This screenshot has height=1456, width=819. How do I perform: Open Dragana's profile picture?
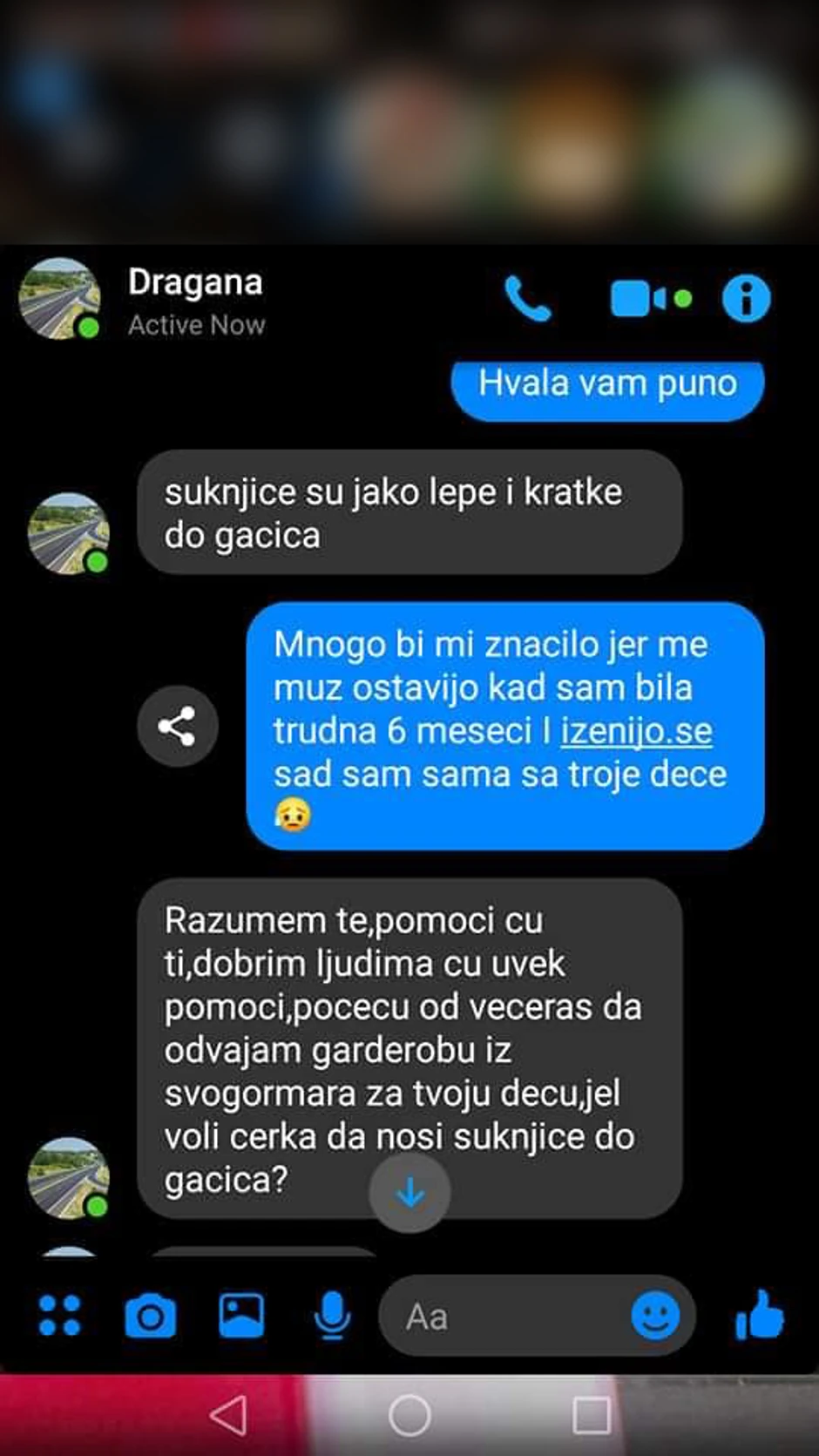[59, 296]
